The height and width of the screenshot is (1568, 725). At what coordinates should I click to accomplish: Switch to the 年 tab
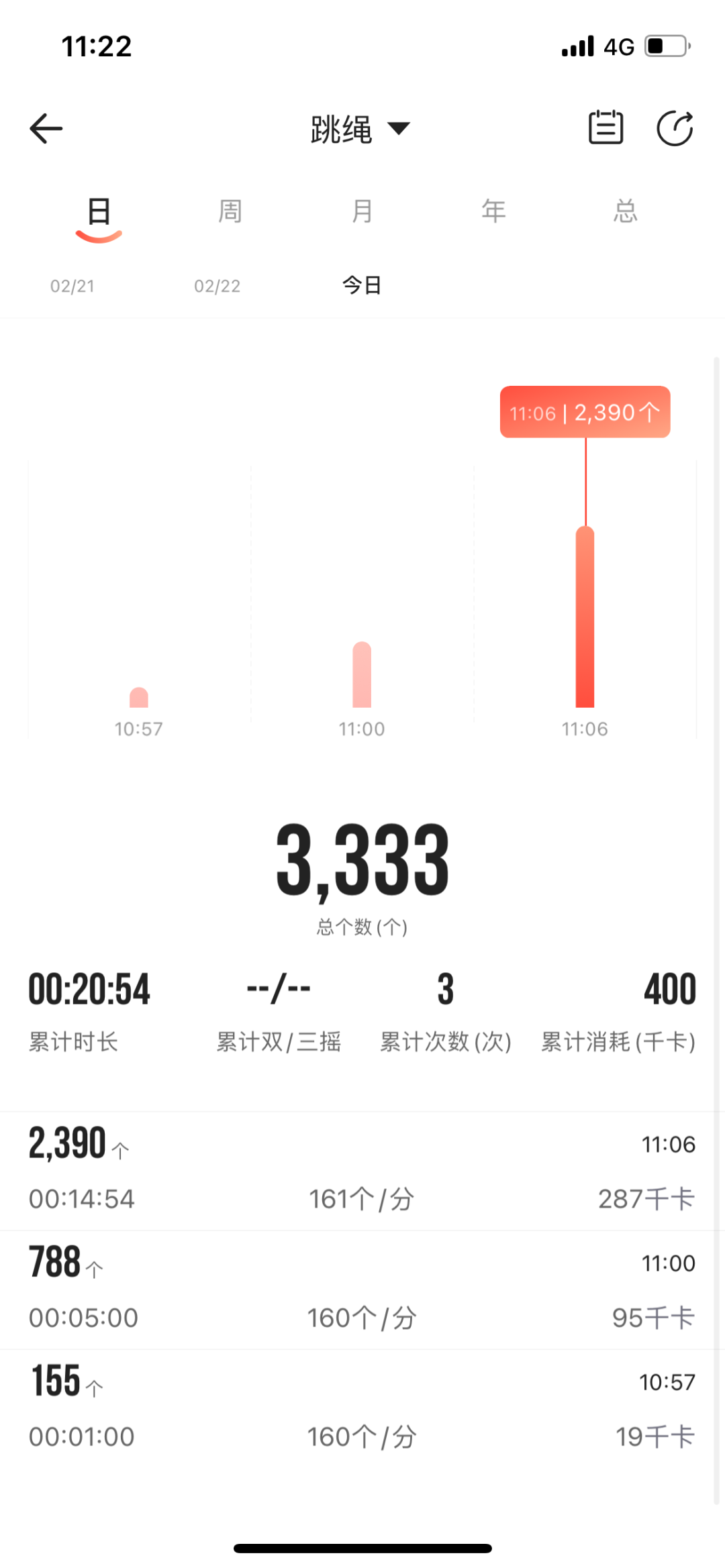coord(493,211)
